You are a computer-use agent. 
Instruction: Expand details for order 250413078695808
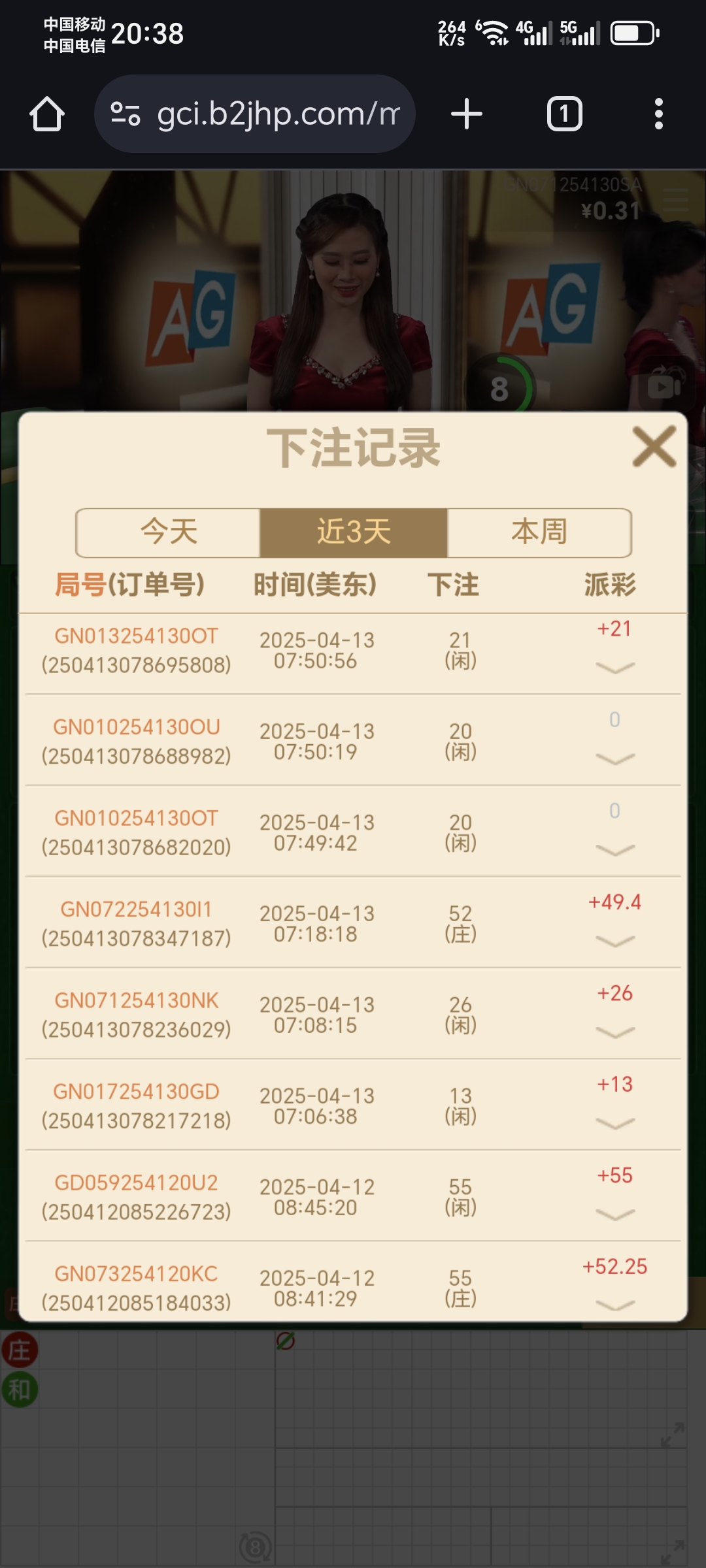[615, 668]
